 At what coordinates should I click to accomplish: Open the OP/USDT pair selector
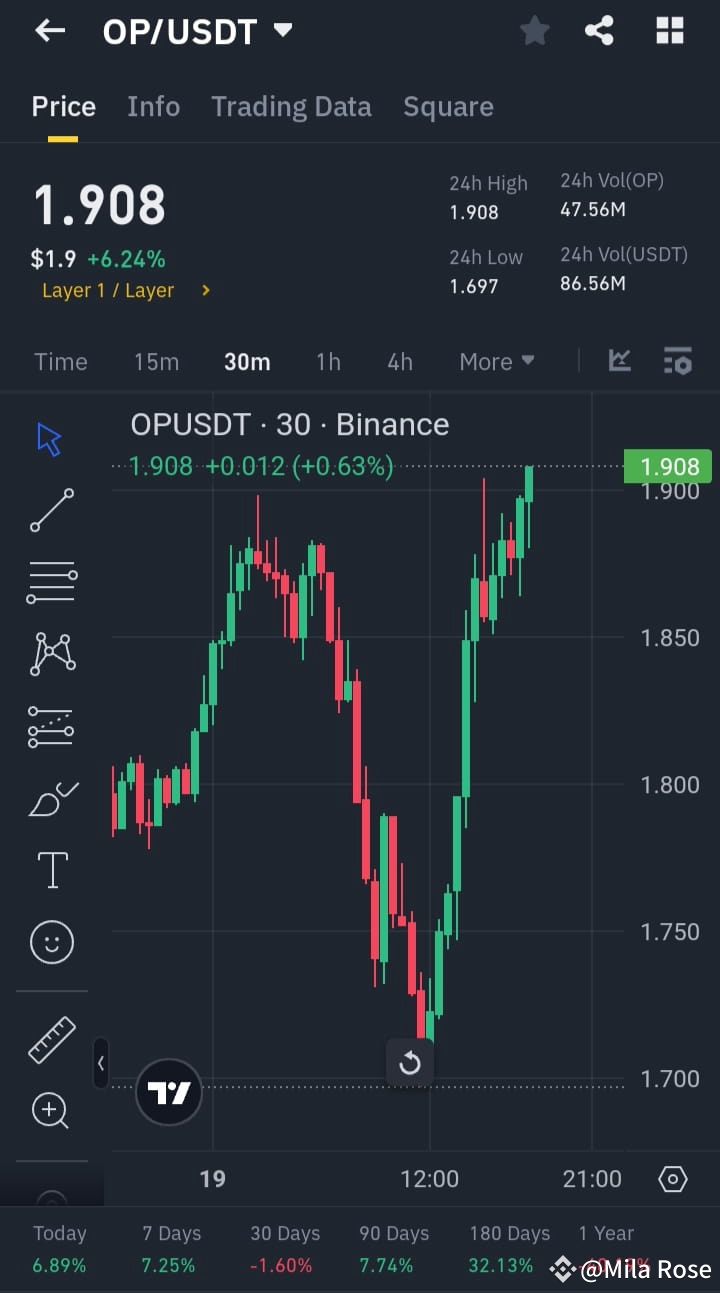(198, 30)
